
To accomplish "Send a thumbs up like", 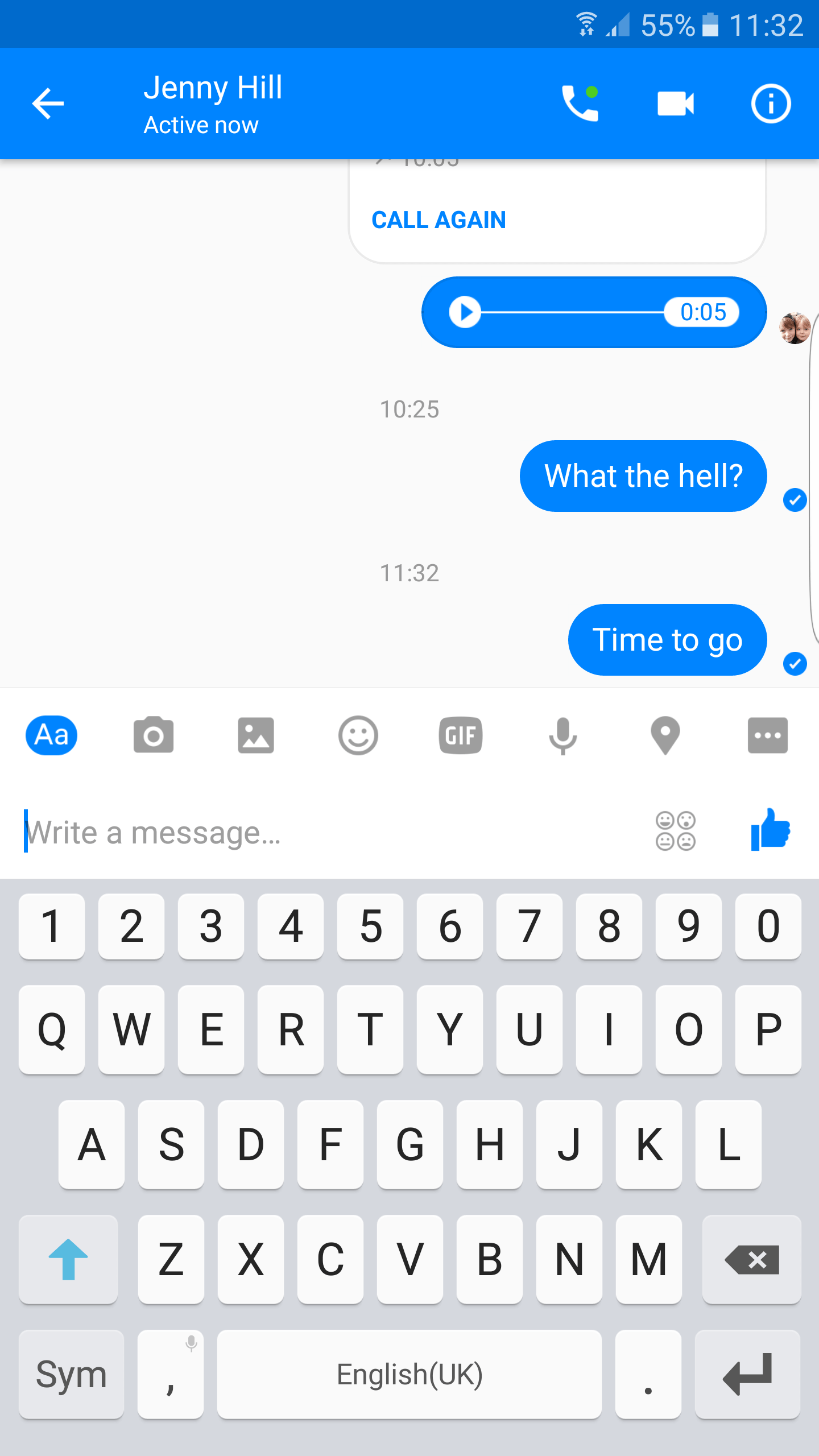I will pyautogui.click(x=770, y=830).
